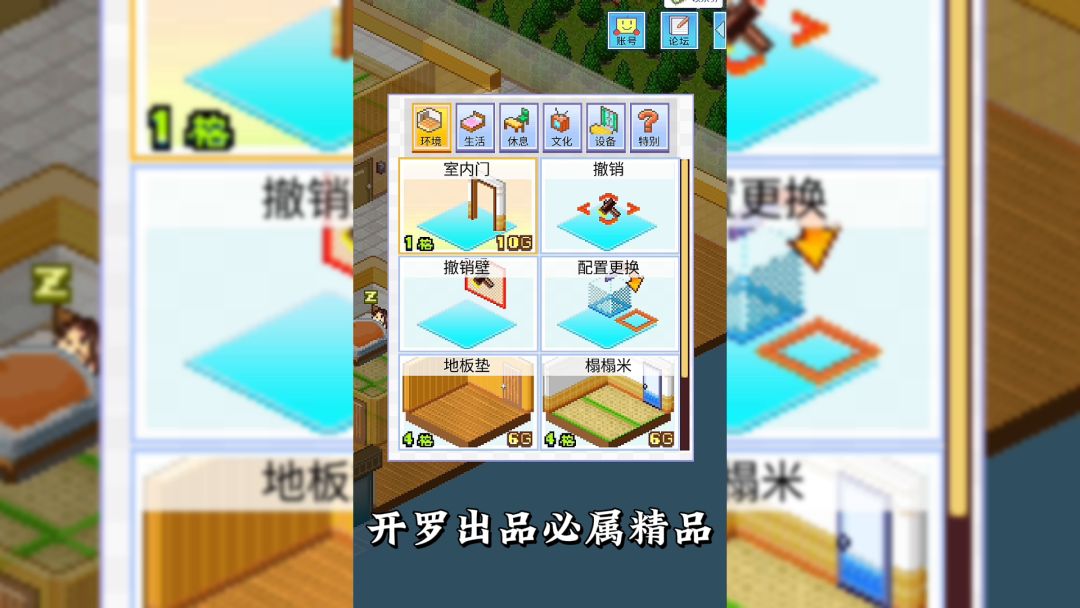The image size is (1080, 608).
Task: Choose the 地板垫 flooring item
Action: (x=468, y=401)
